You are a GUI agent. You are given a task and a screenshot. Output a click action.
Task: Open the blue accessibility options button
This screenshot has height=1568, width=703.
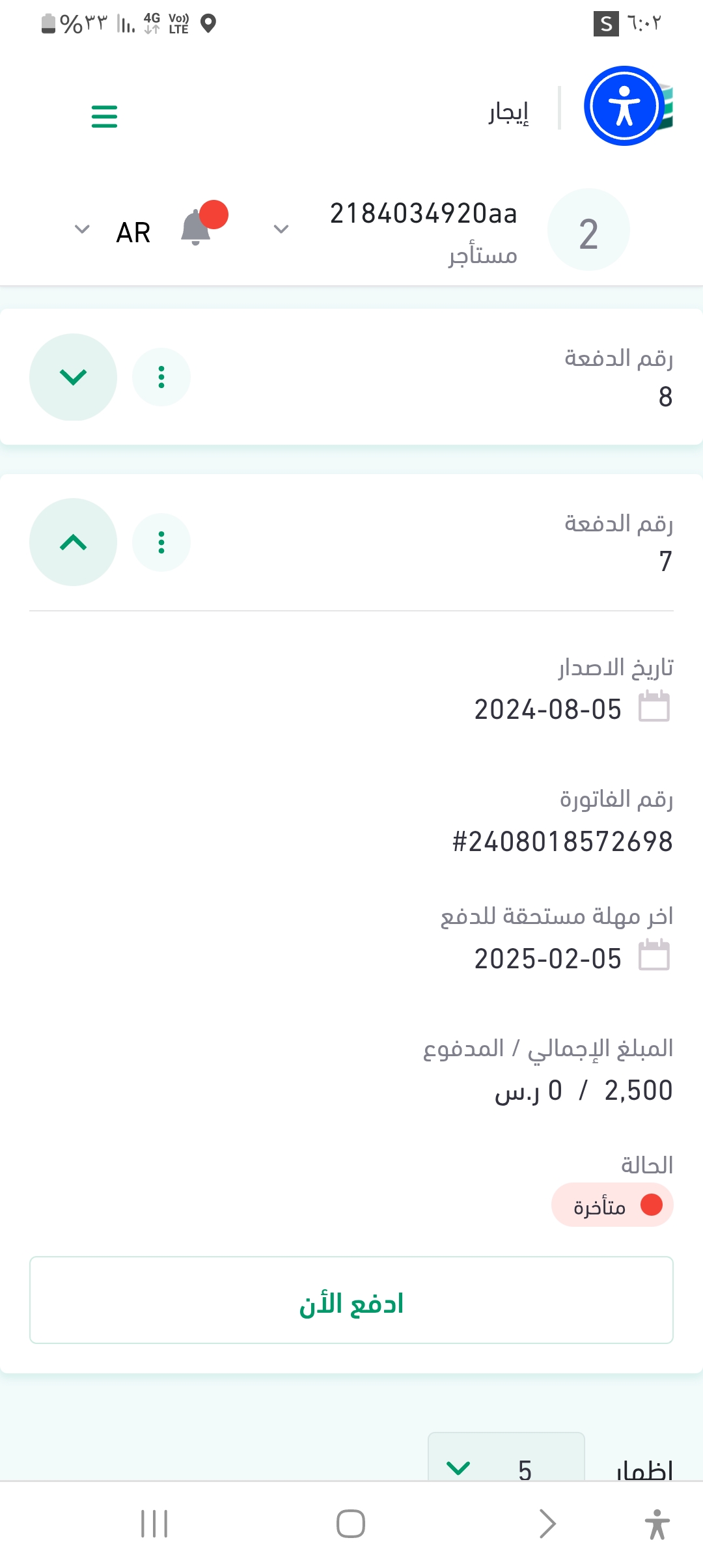624,106
